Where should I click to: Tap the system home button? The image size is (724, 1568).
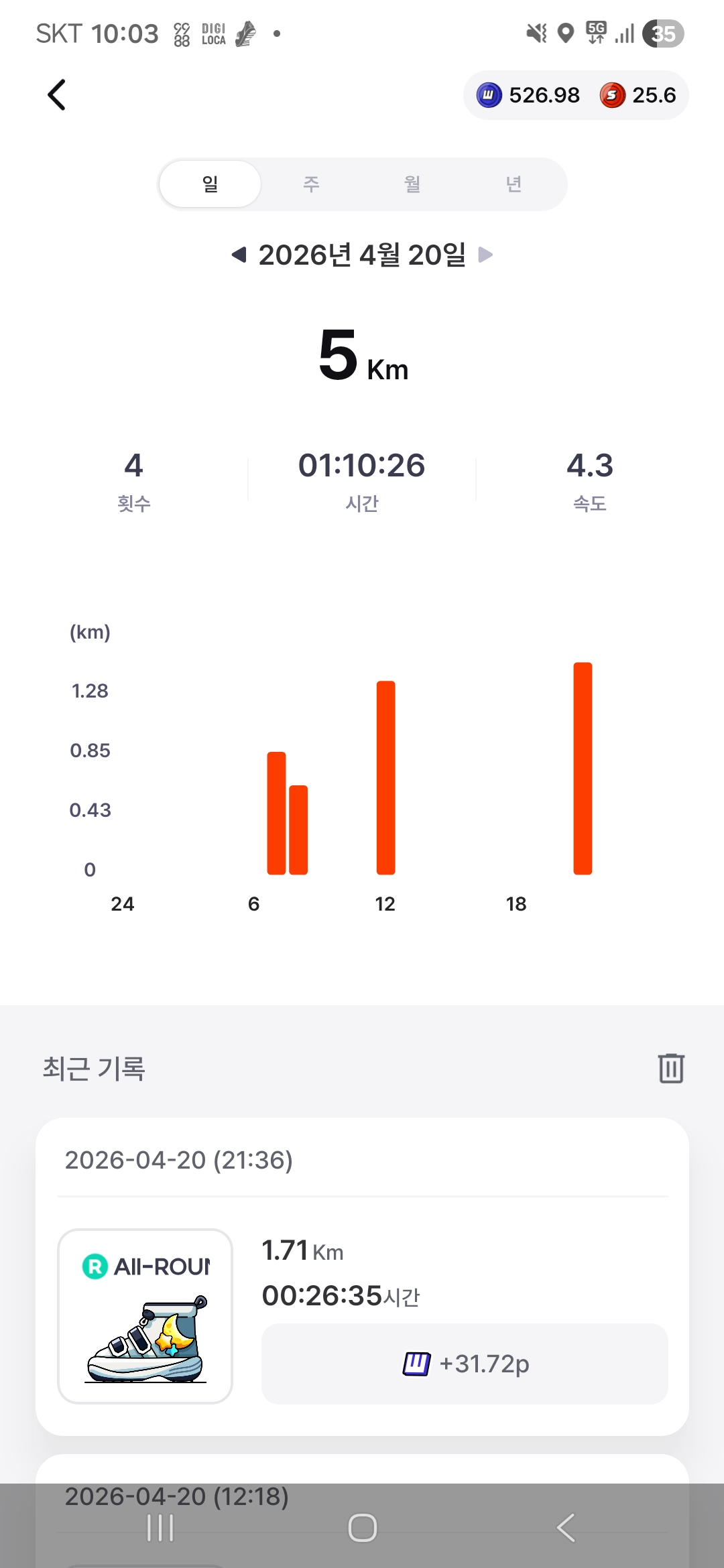[x=362, y=1528]
